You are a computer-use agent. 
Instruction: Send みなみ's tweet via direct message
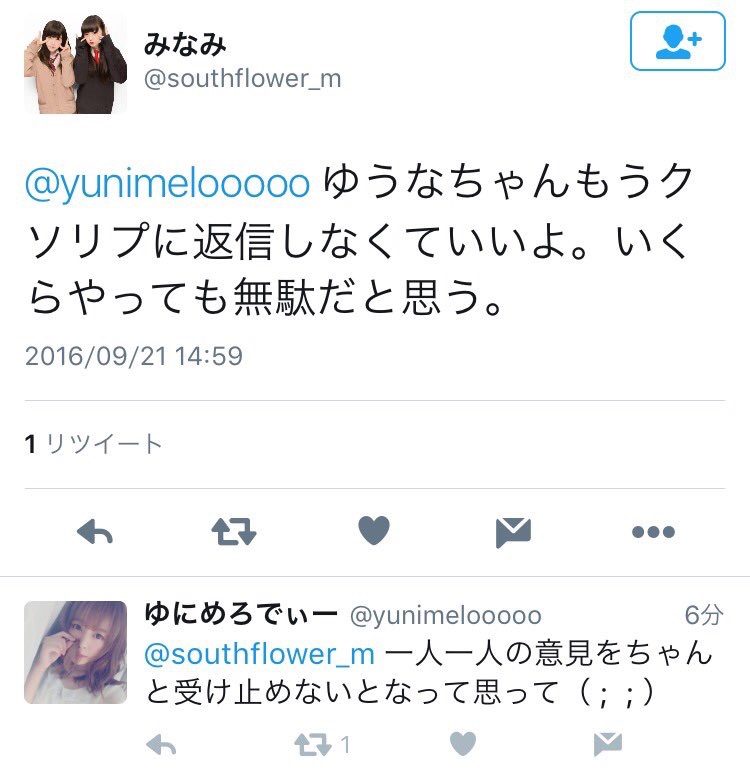click(513, 532)
